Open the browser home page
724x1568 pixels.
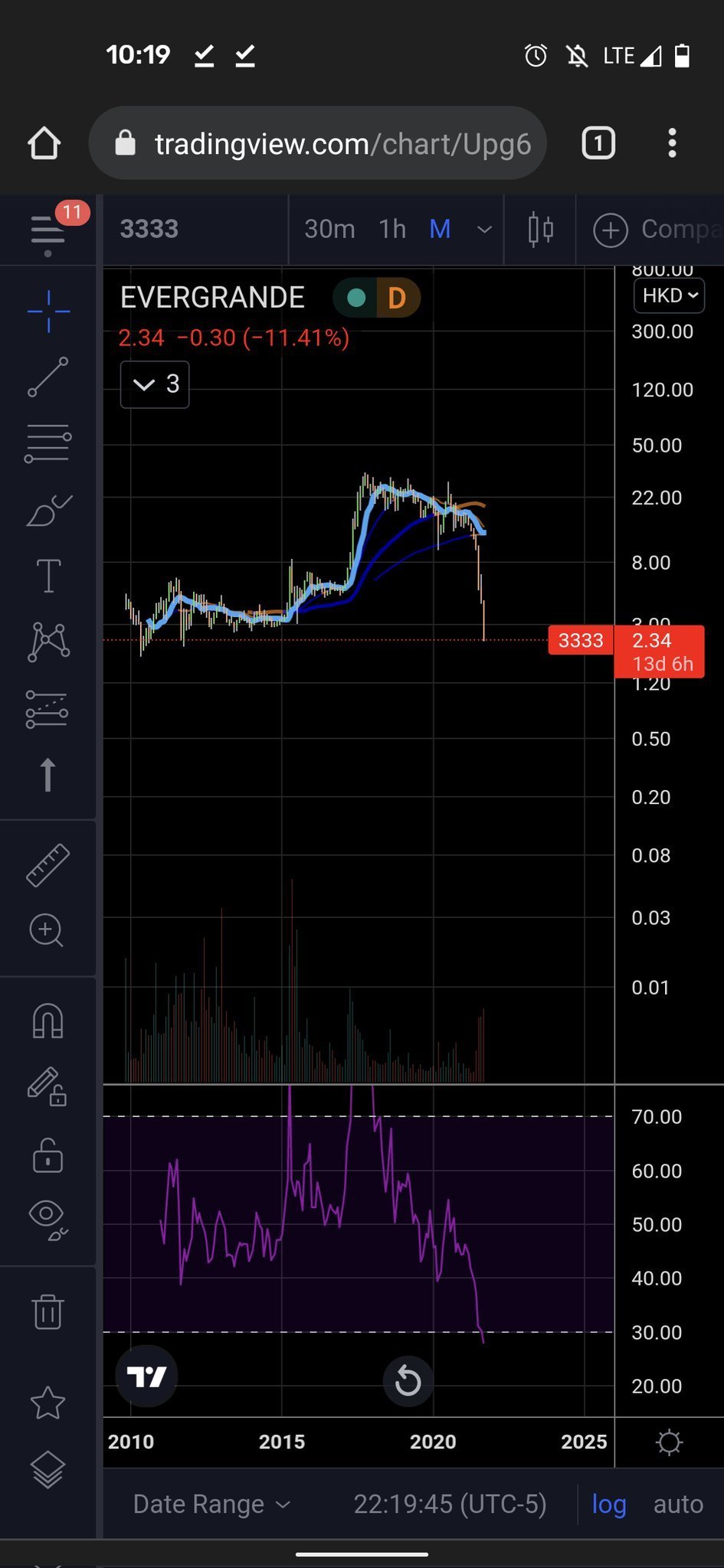point(44,143)
